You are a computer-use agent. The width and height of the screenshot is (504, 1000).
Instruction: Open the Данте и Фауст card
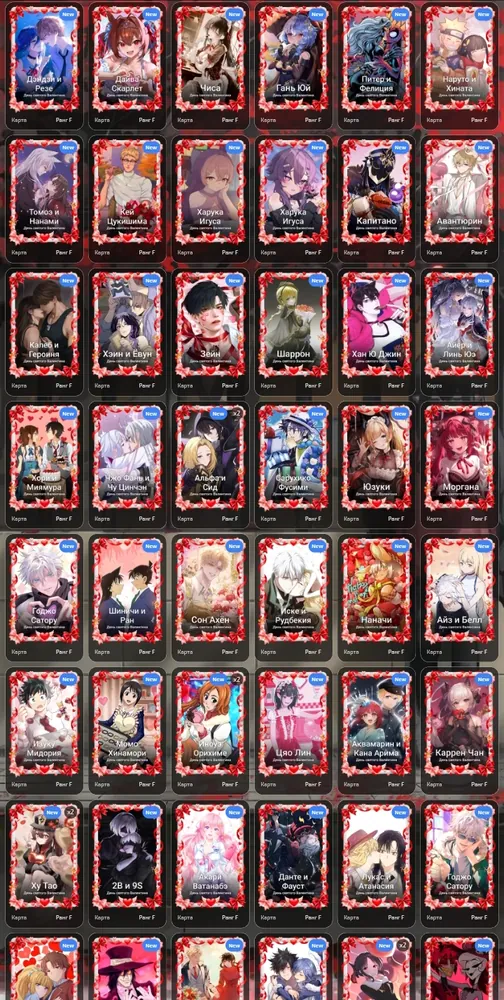coord(293,864)
